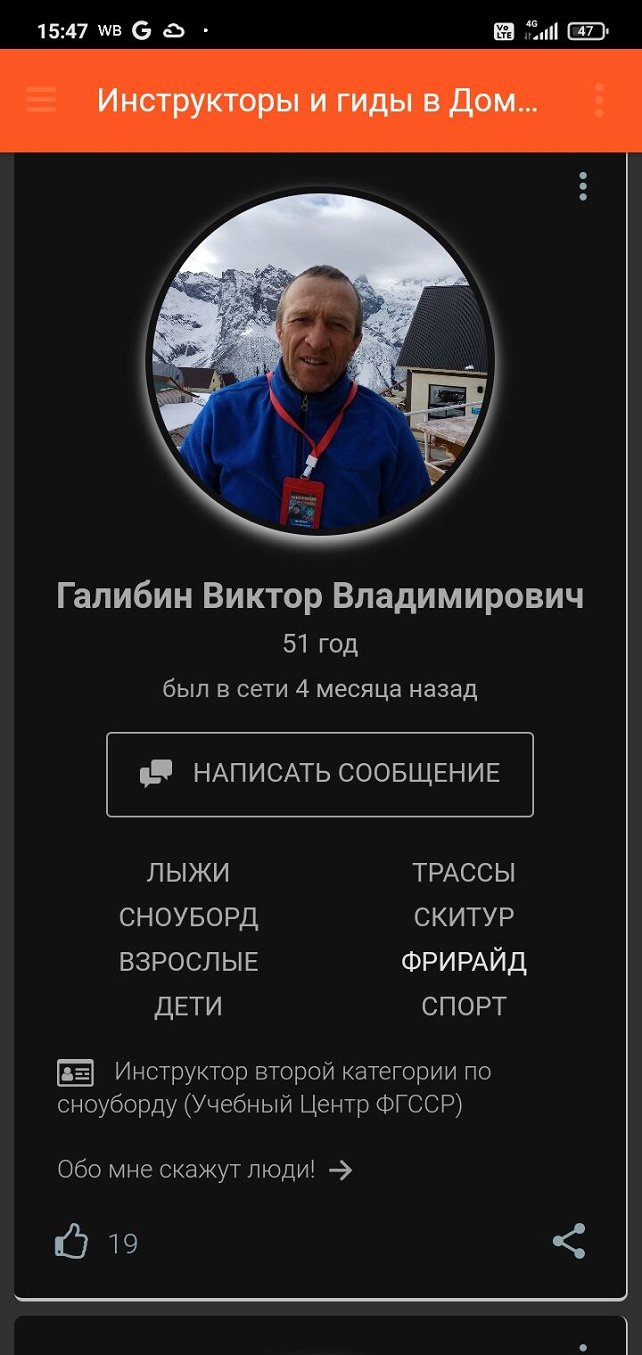Open the options menu on Галибин's card
Viewport: 642px width, 1355px height.
[583, 186]
